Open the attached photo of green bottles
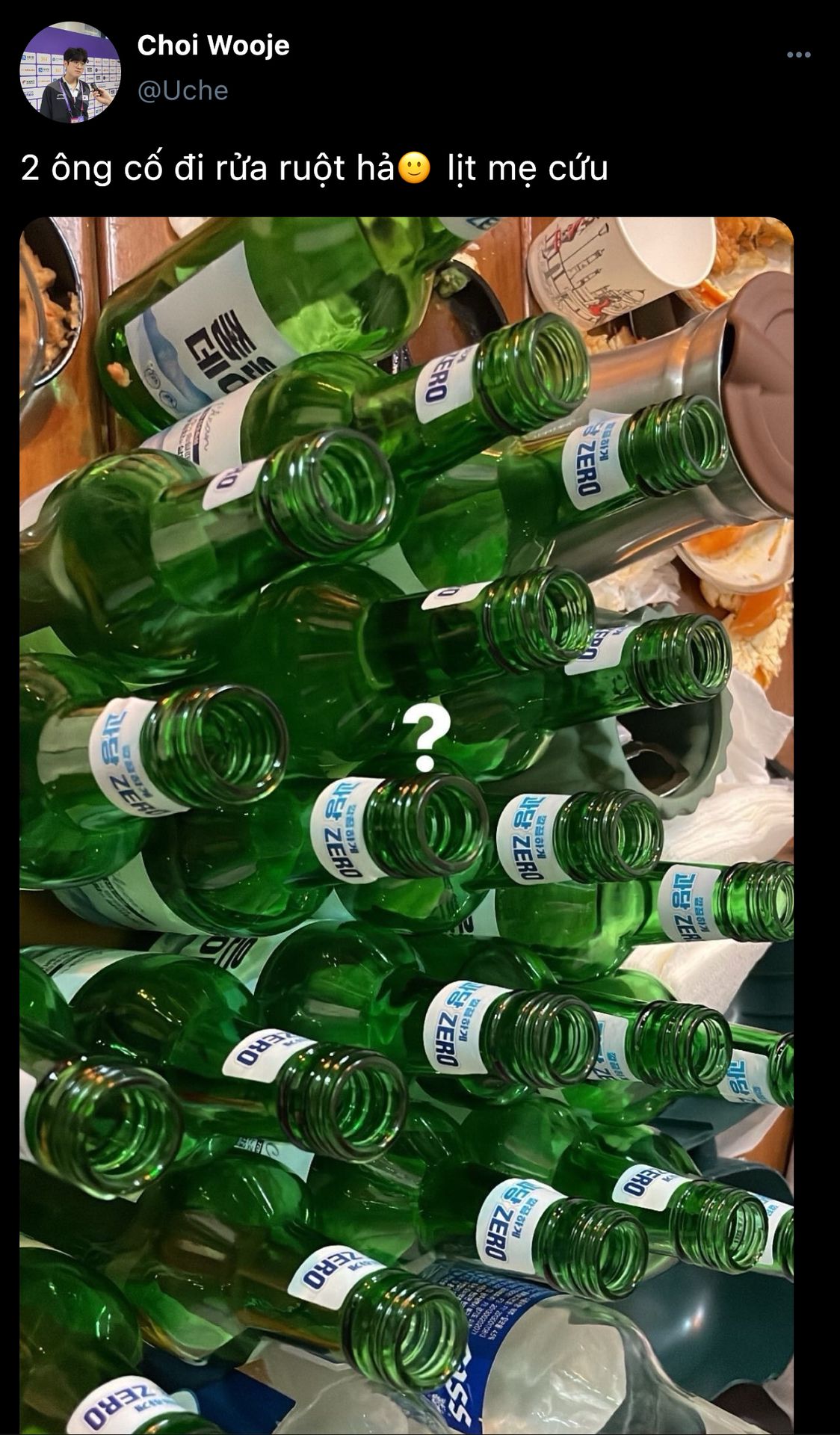The width and height of the screenshot is (840, 1435). coord(407,826)
